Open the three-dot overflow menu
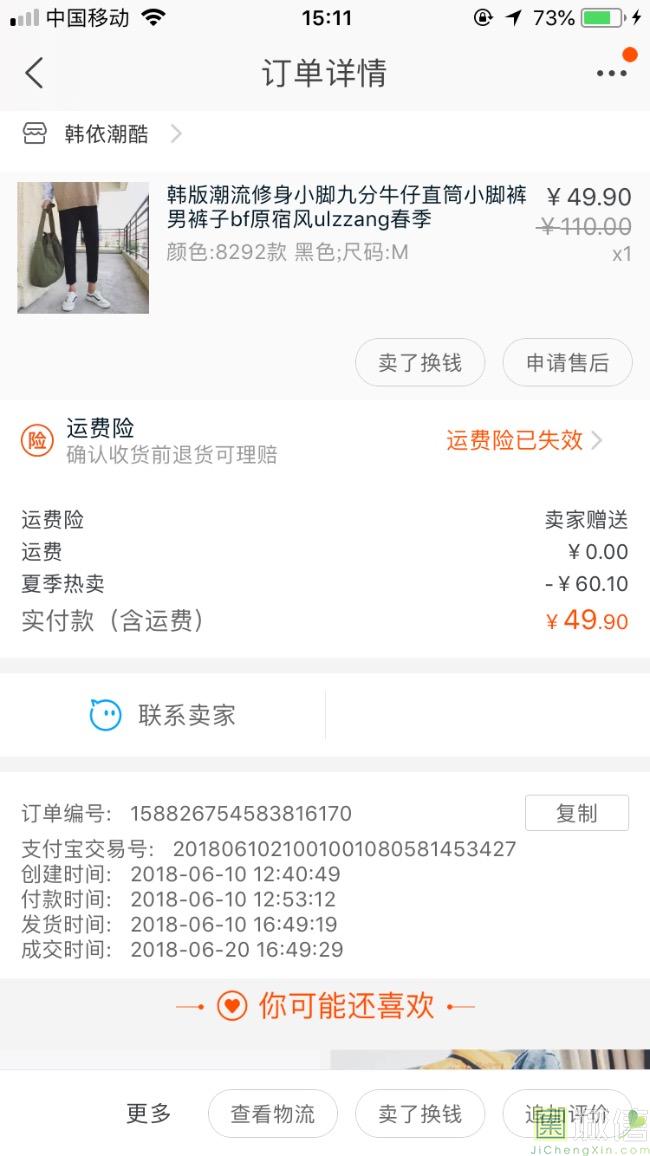650x1156 pixels. click(611, 73)
